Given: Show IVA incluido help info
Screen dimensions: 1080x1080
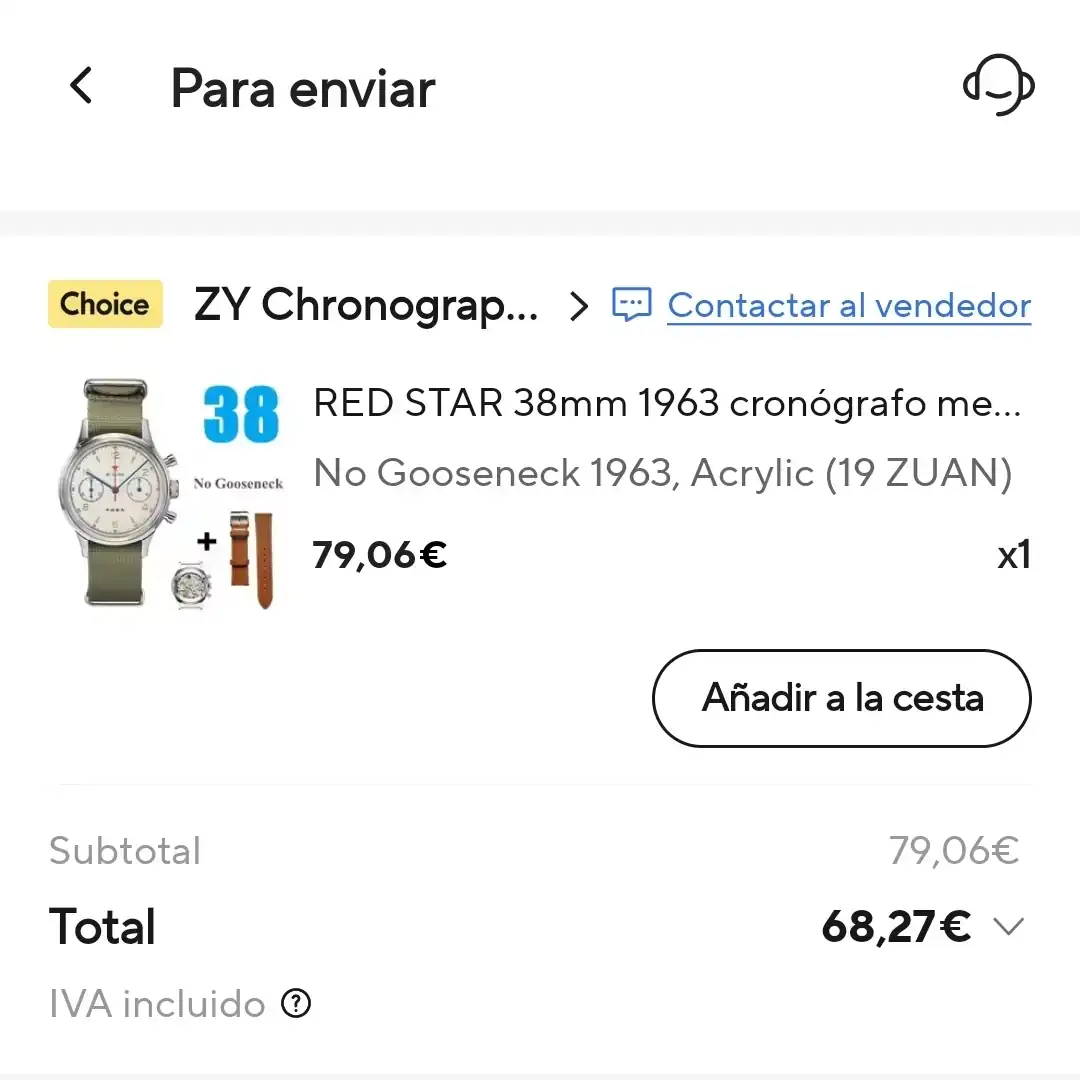Looking at the screenshot, I should (296, 1003).
